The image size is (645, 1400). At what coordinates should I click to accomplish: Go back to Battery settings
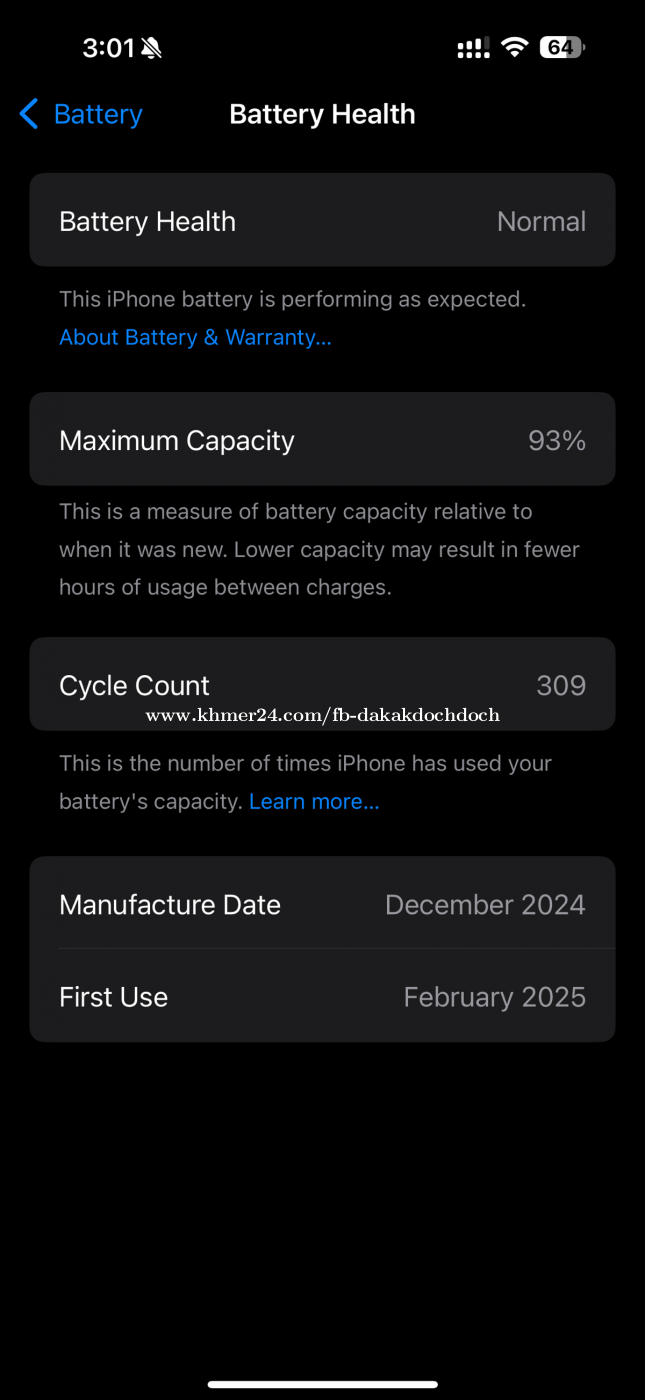point(82,115)
